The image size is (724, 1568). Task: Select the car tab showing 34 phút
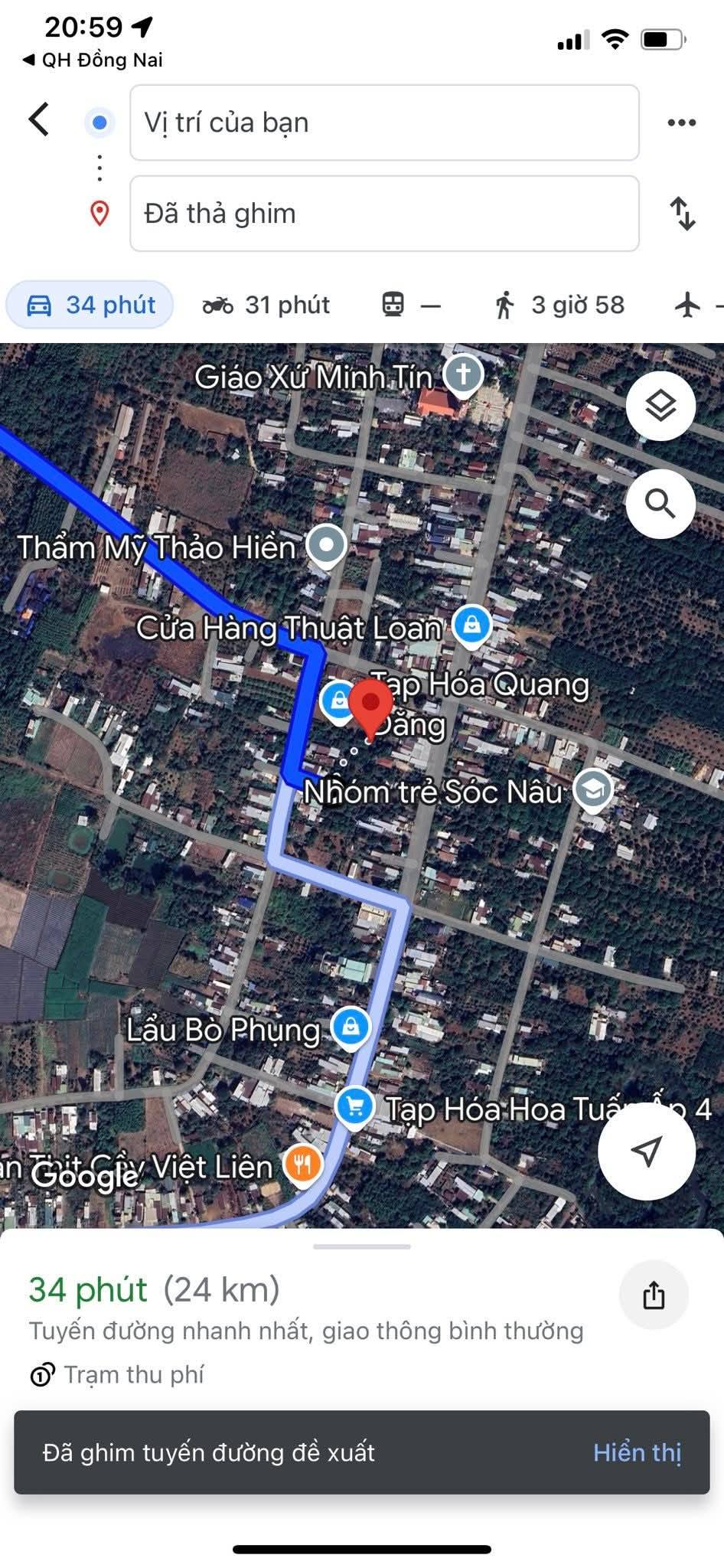(90, 305)
